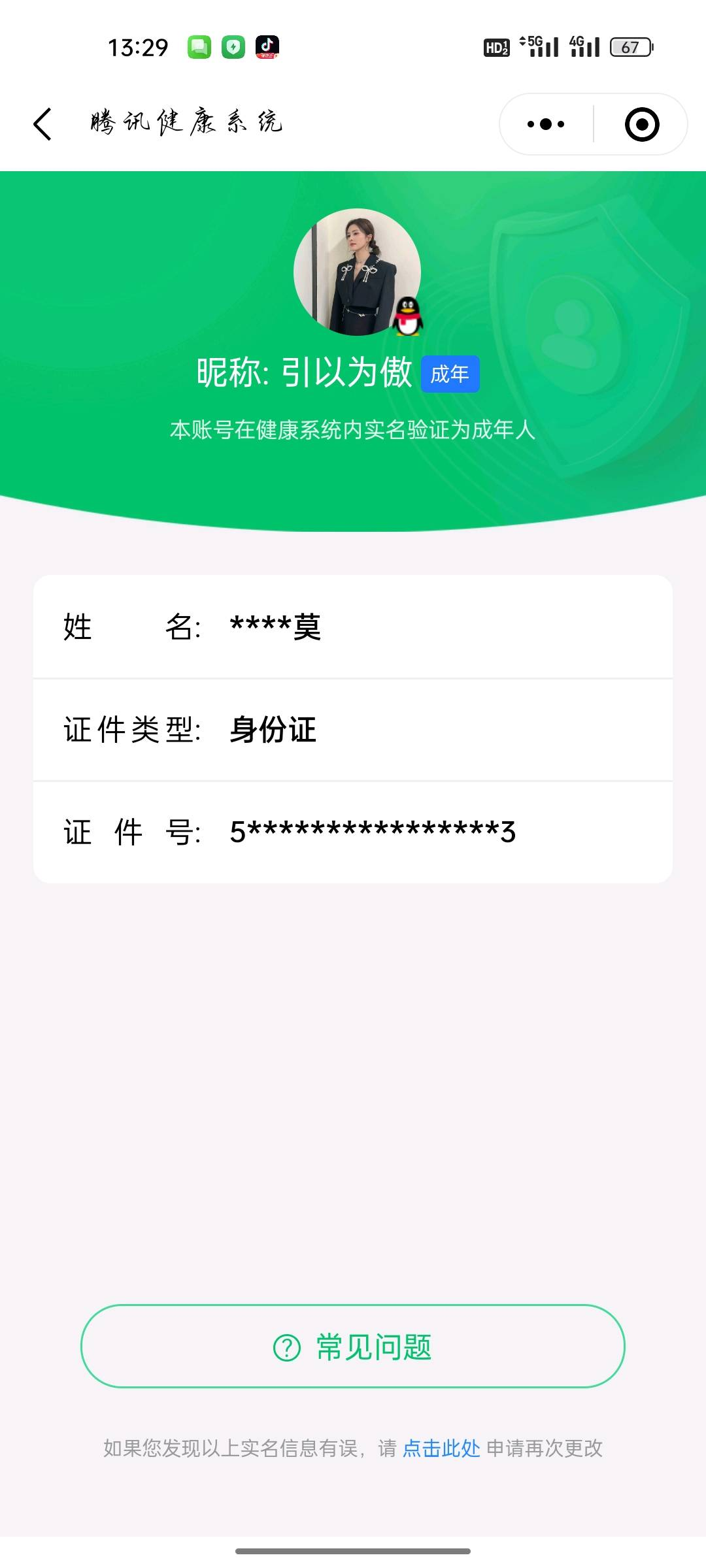Click the back arrow to leave 腾讯健康系统
706x1568 pixels.
click(x=42, y=124)
